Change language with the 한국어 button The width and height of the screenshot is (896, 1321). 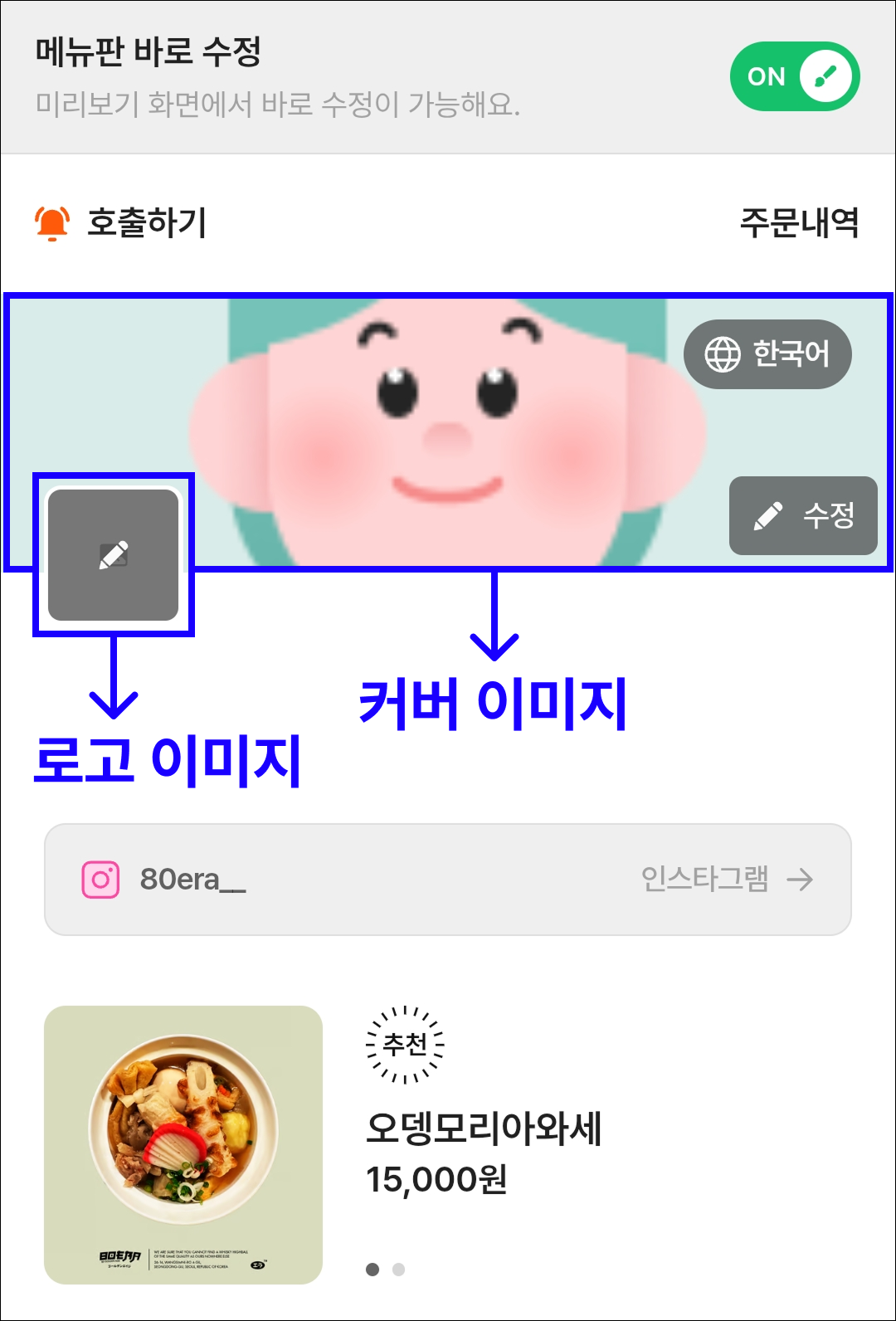click(x=767, y=354)
